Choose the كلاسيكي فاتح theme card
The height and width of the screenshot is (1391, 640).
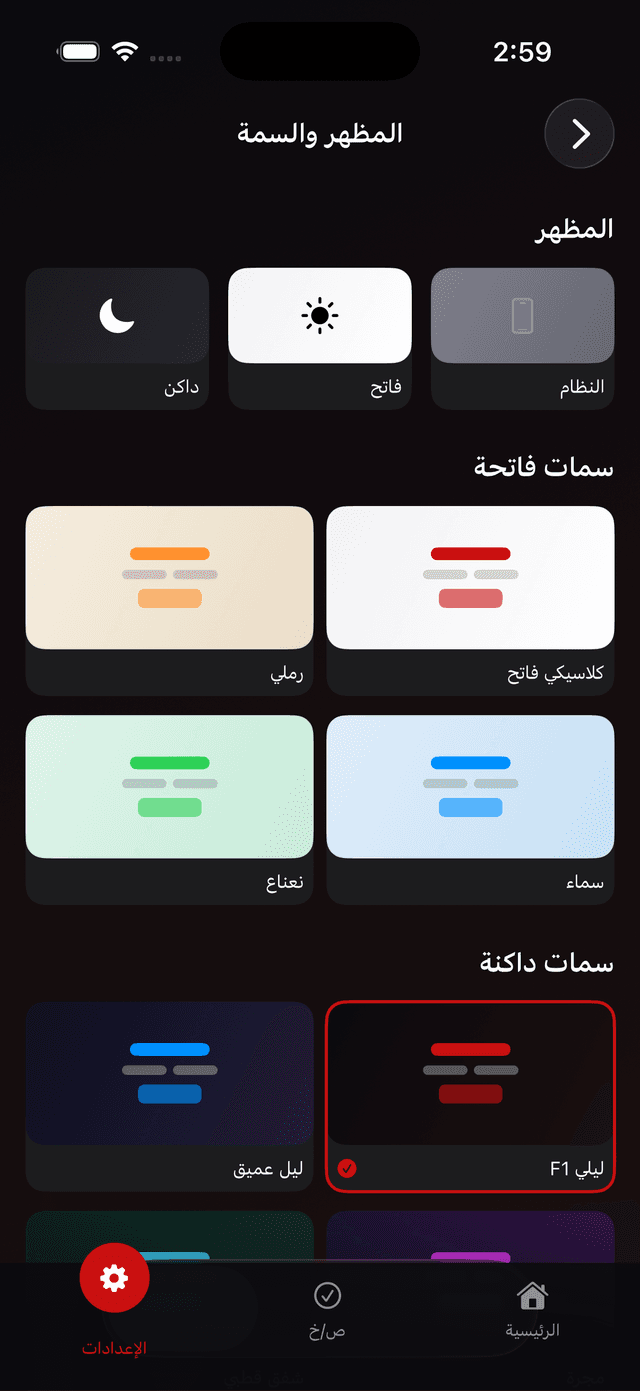(x=470, y=598)
